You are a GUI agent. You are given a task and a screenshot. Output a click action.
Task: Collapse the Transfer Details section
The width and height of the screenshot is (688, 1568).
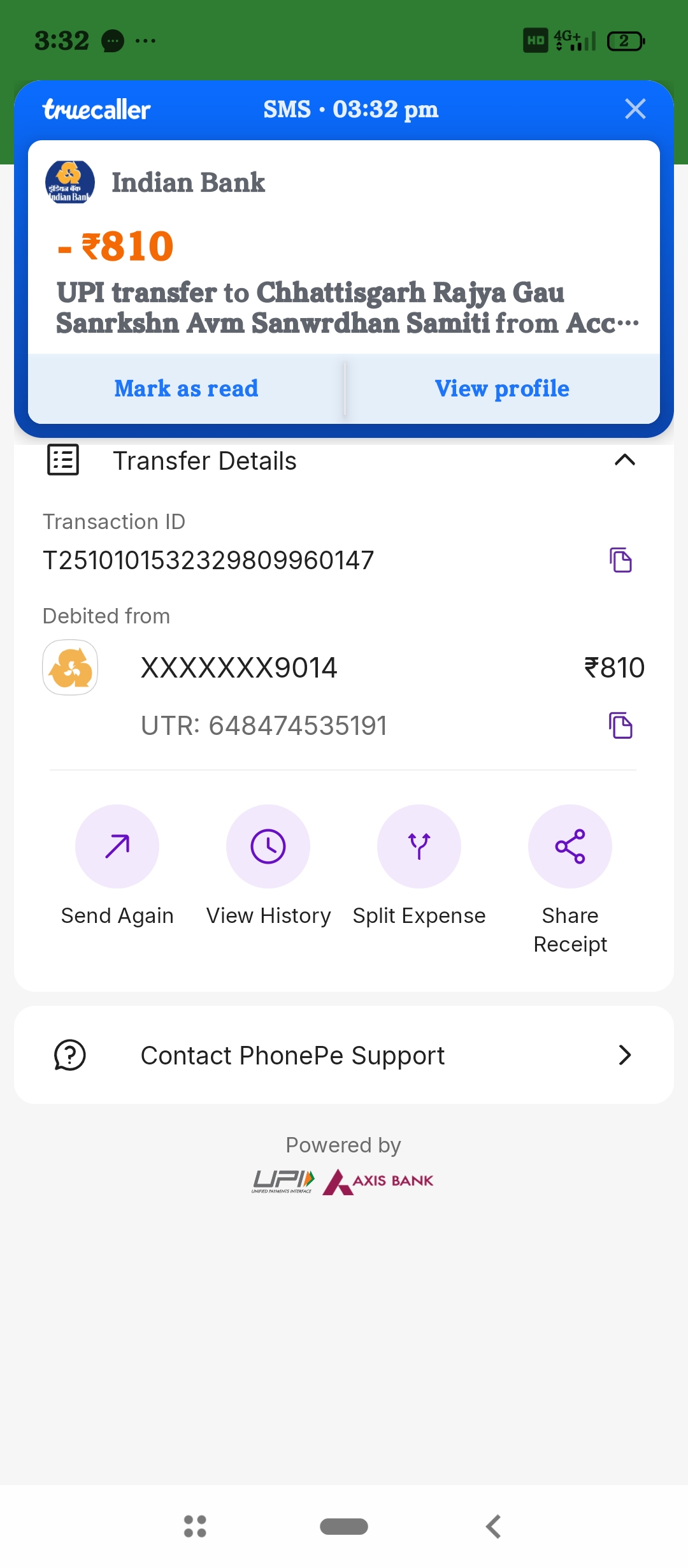pyautogui.click(x=624, y=460)
